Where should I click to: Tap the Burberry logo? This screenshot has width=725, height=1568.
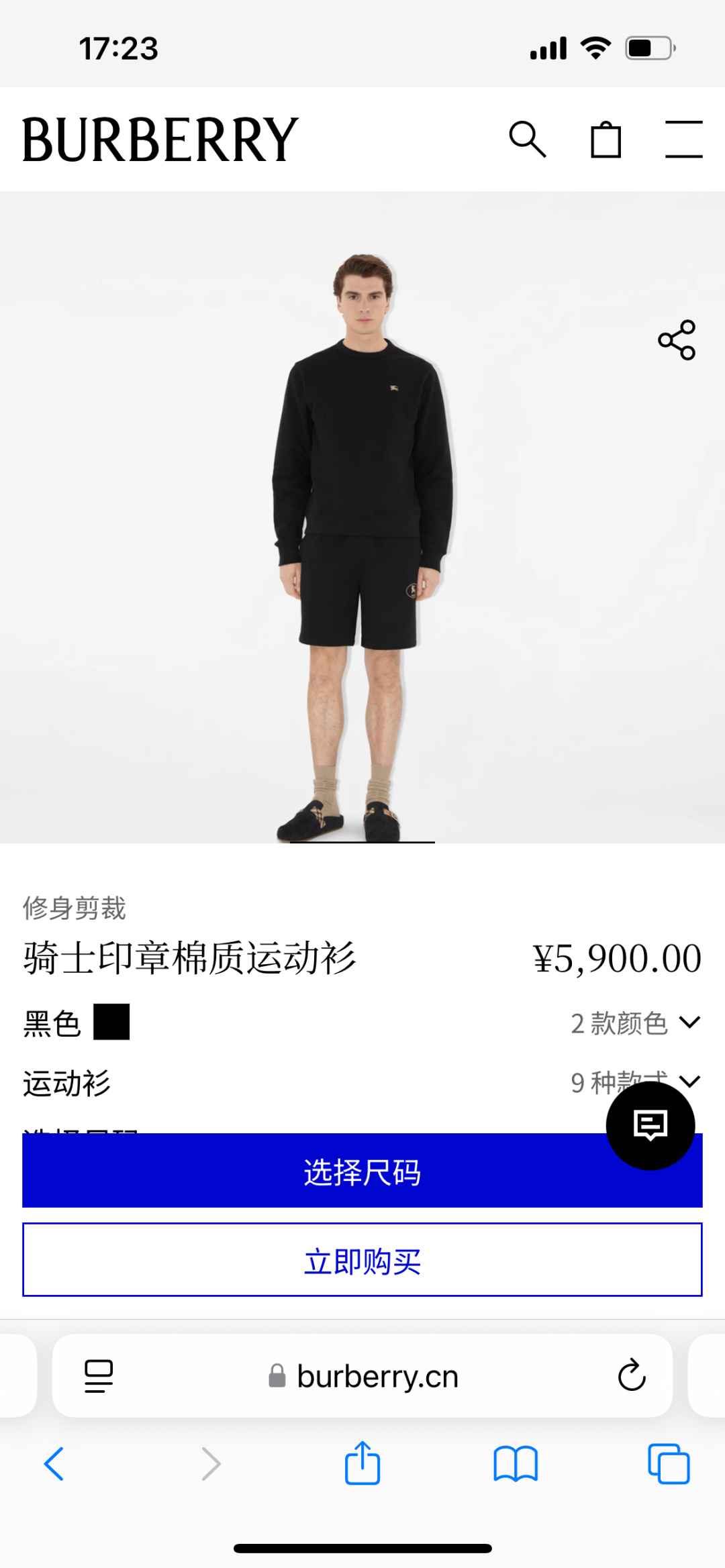[x=158, y=140]
